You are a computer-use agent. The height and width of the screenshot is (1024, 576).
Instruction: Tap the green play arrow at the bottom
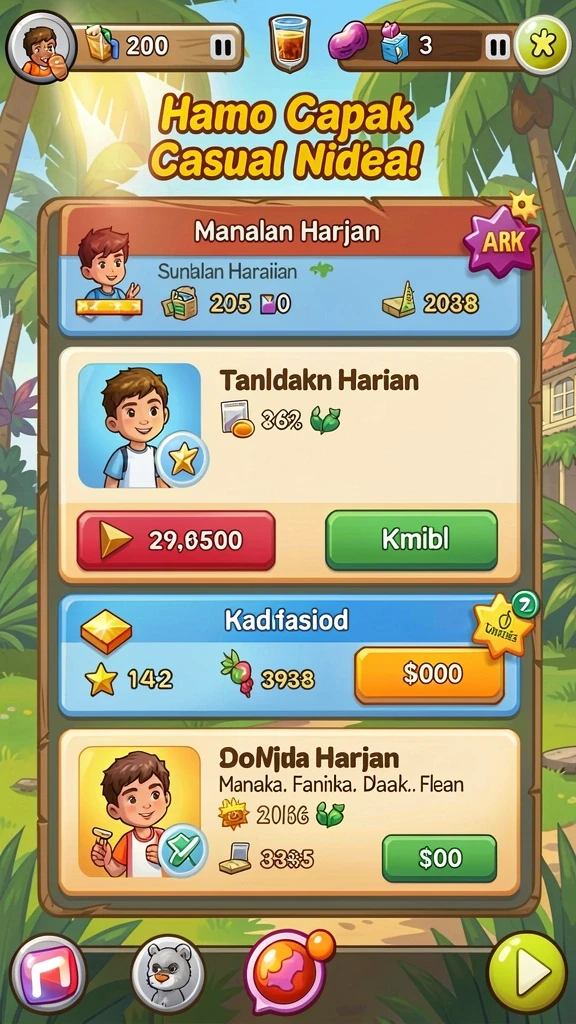pos(528,972)
